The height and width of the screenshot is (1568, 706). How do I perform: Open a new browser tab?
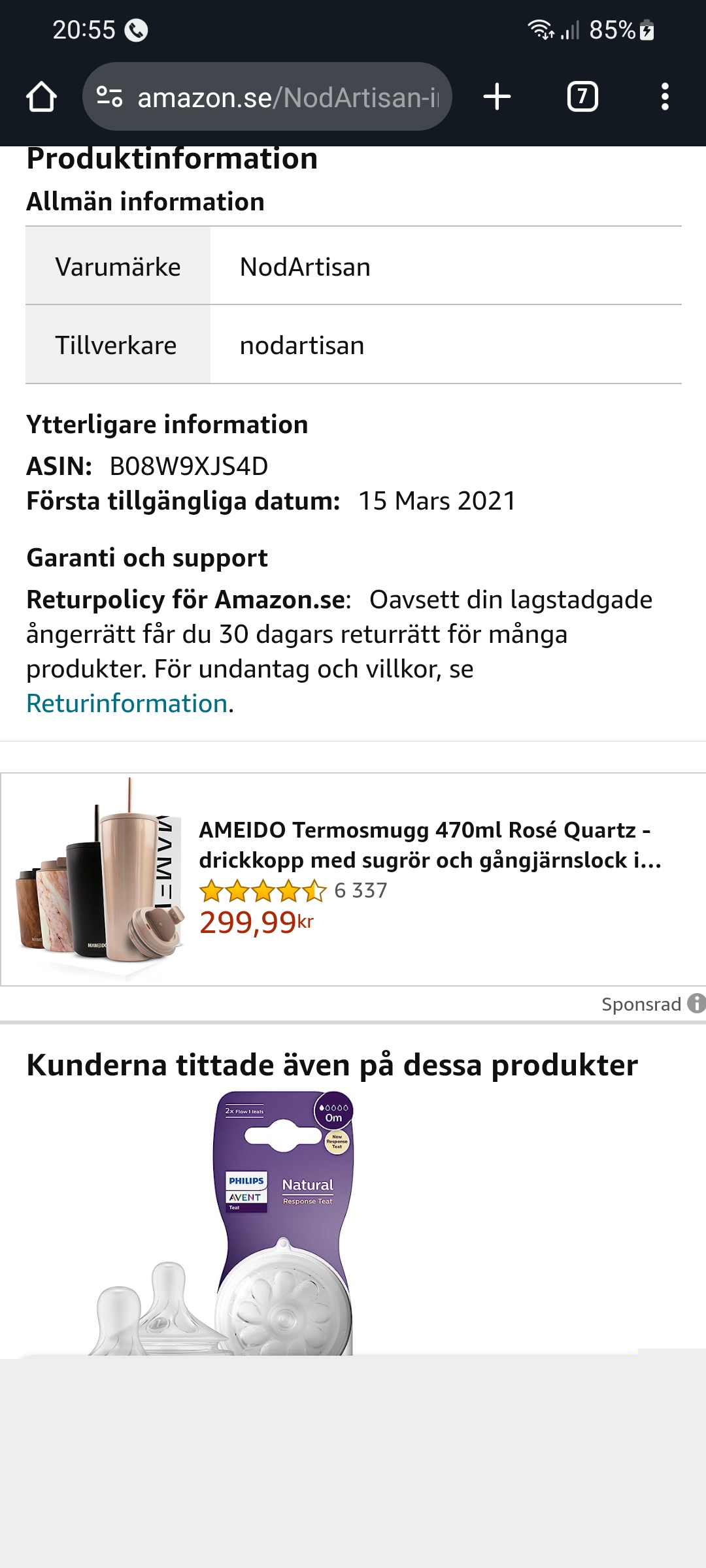coord(497,97)
